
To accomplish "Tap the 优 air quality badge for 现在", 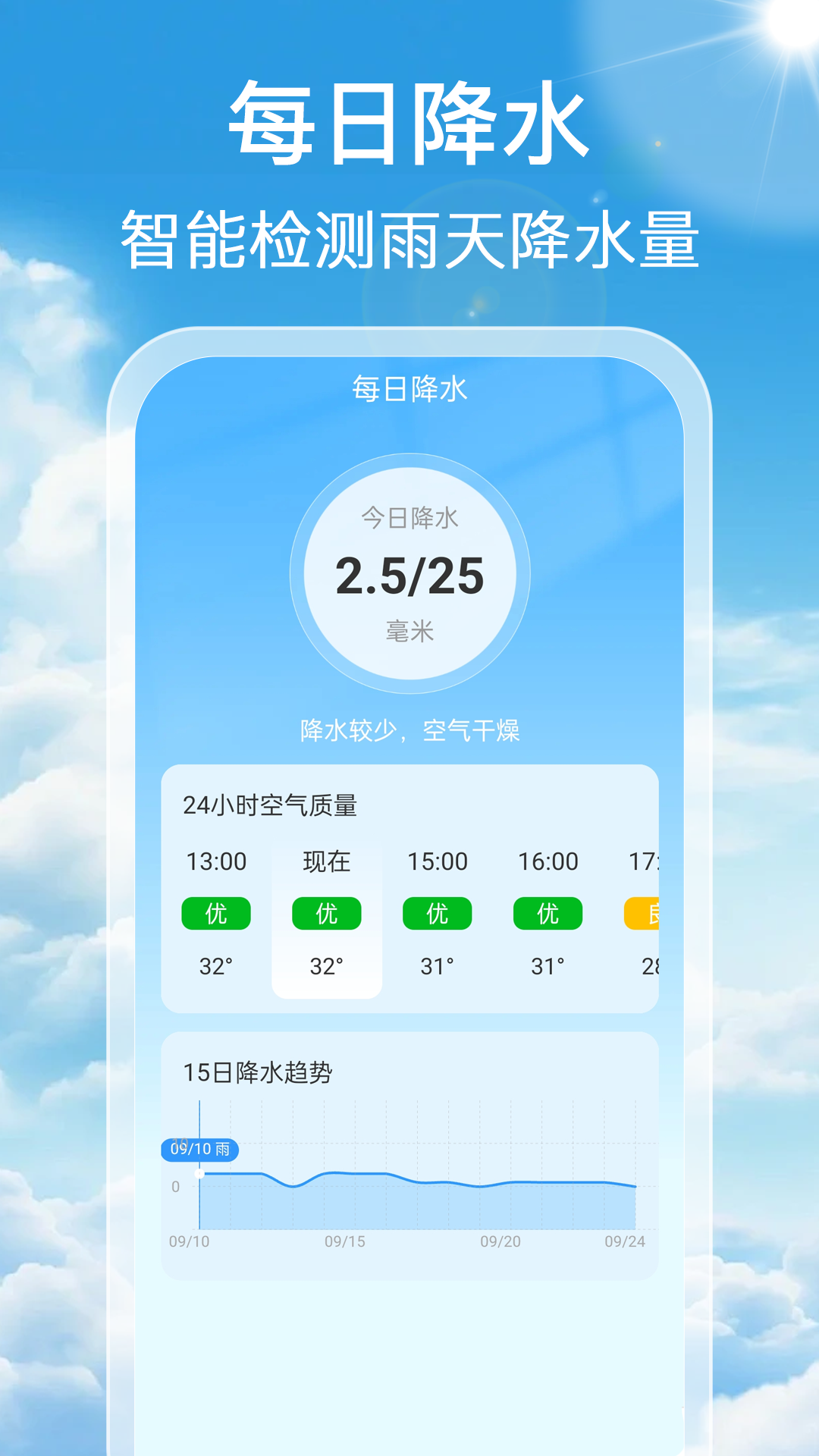I will click(x=326, y=915).
